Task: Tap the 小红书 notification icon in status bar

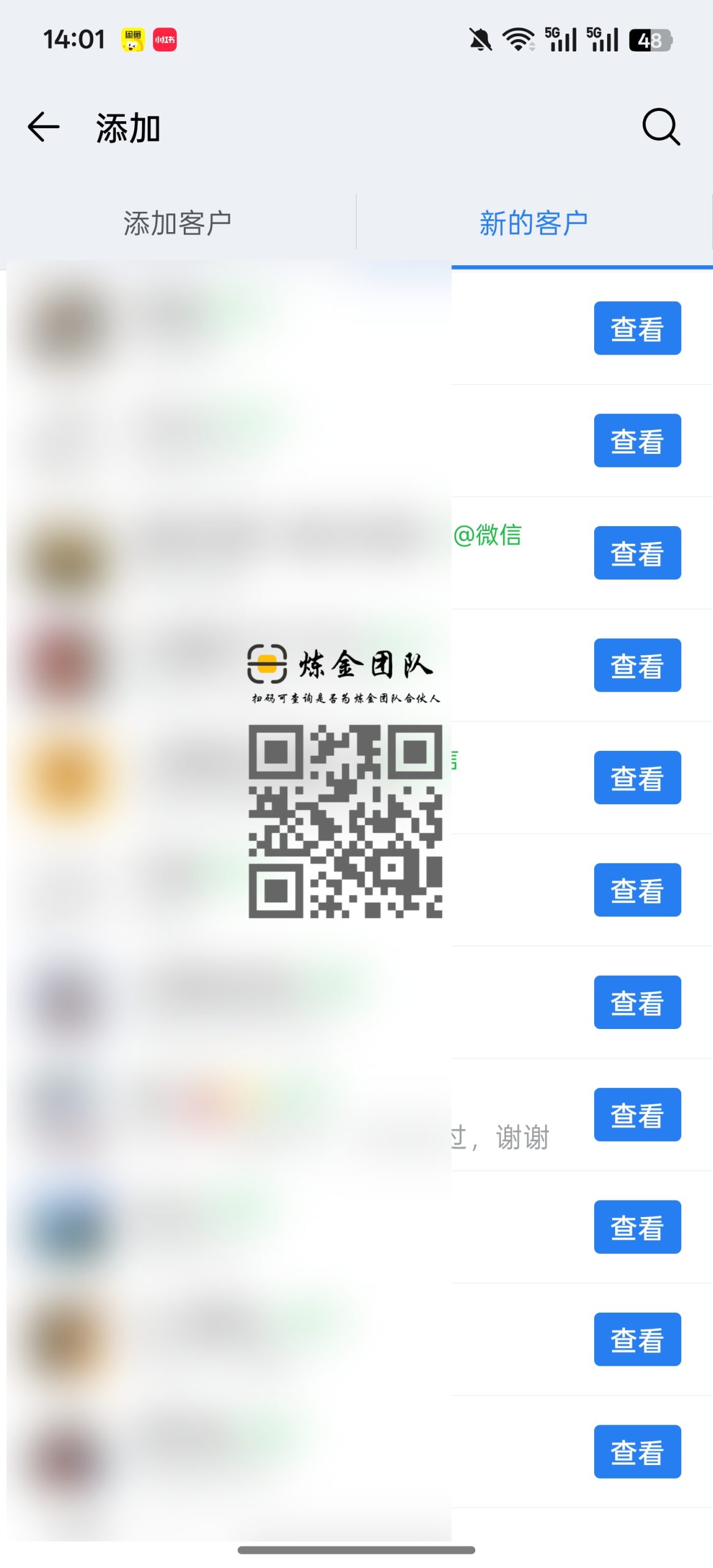Action: (164, 39)
